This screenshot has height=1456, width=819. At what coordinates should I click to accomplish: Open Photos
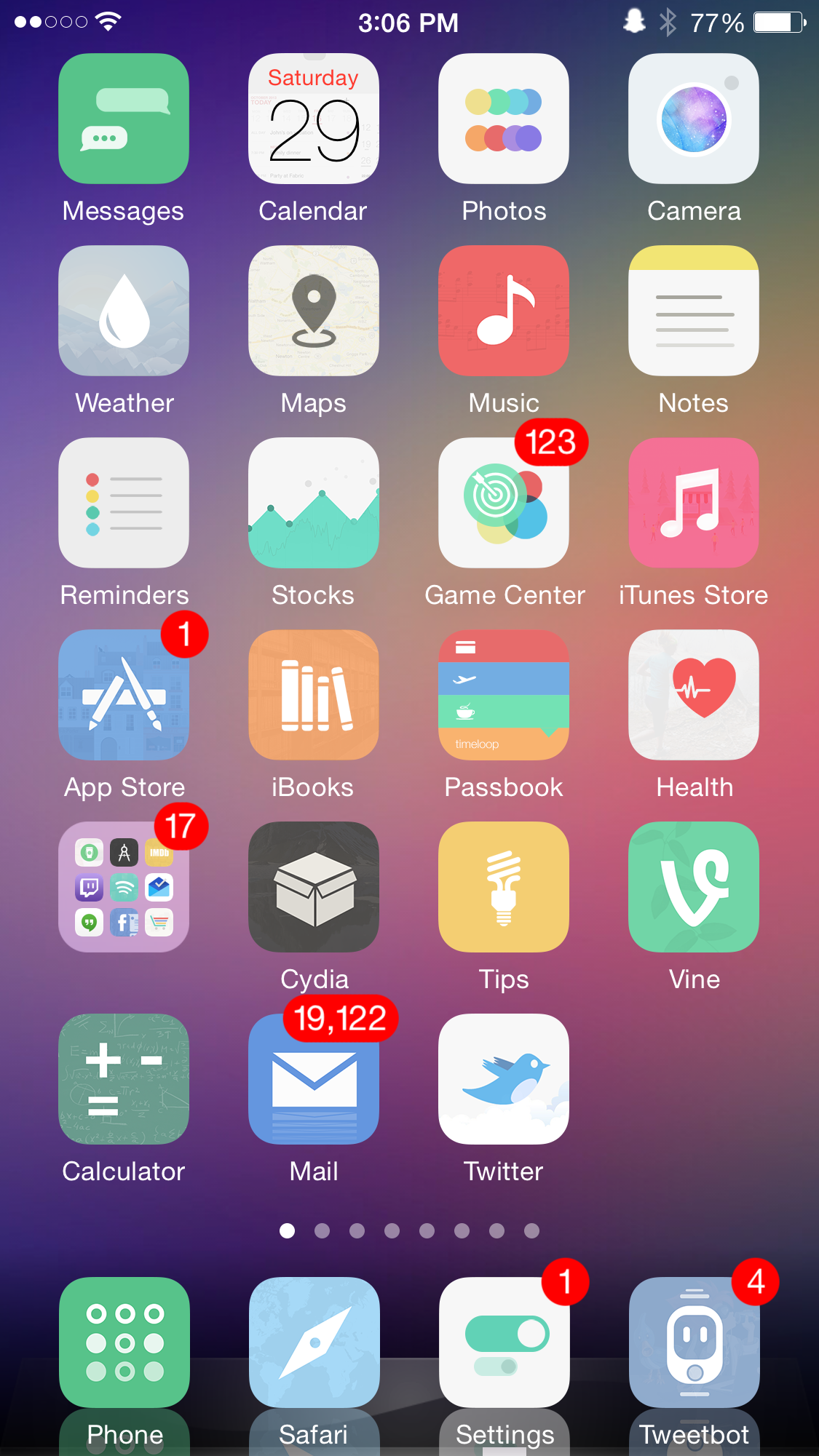(x=504, y=119)
